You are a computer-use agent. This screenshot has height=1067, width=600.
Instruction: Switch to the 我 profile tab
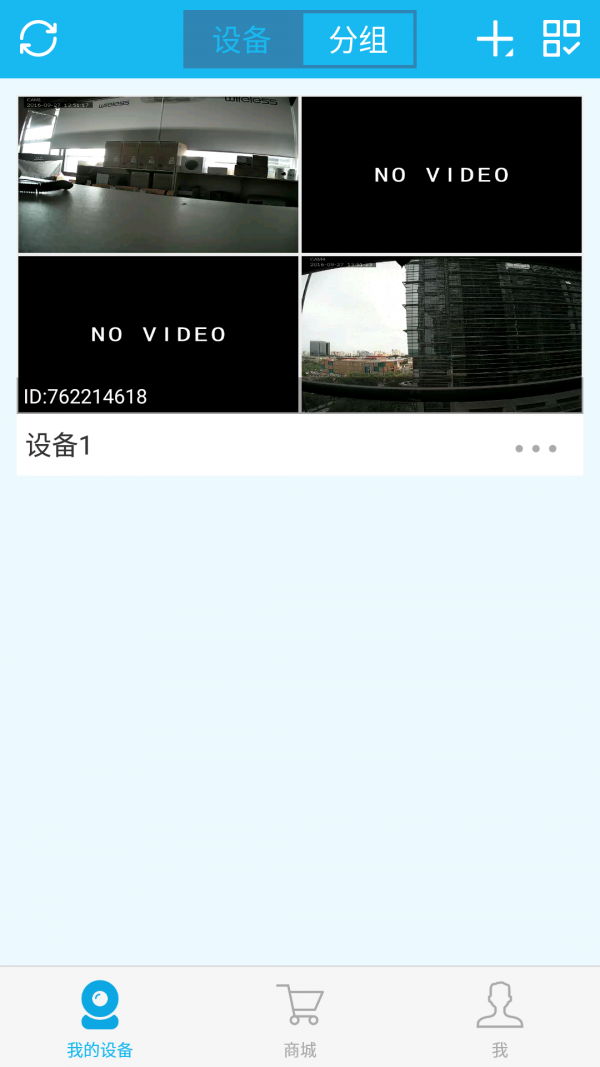(x=500, y=1018)
